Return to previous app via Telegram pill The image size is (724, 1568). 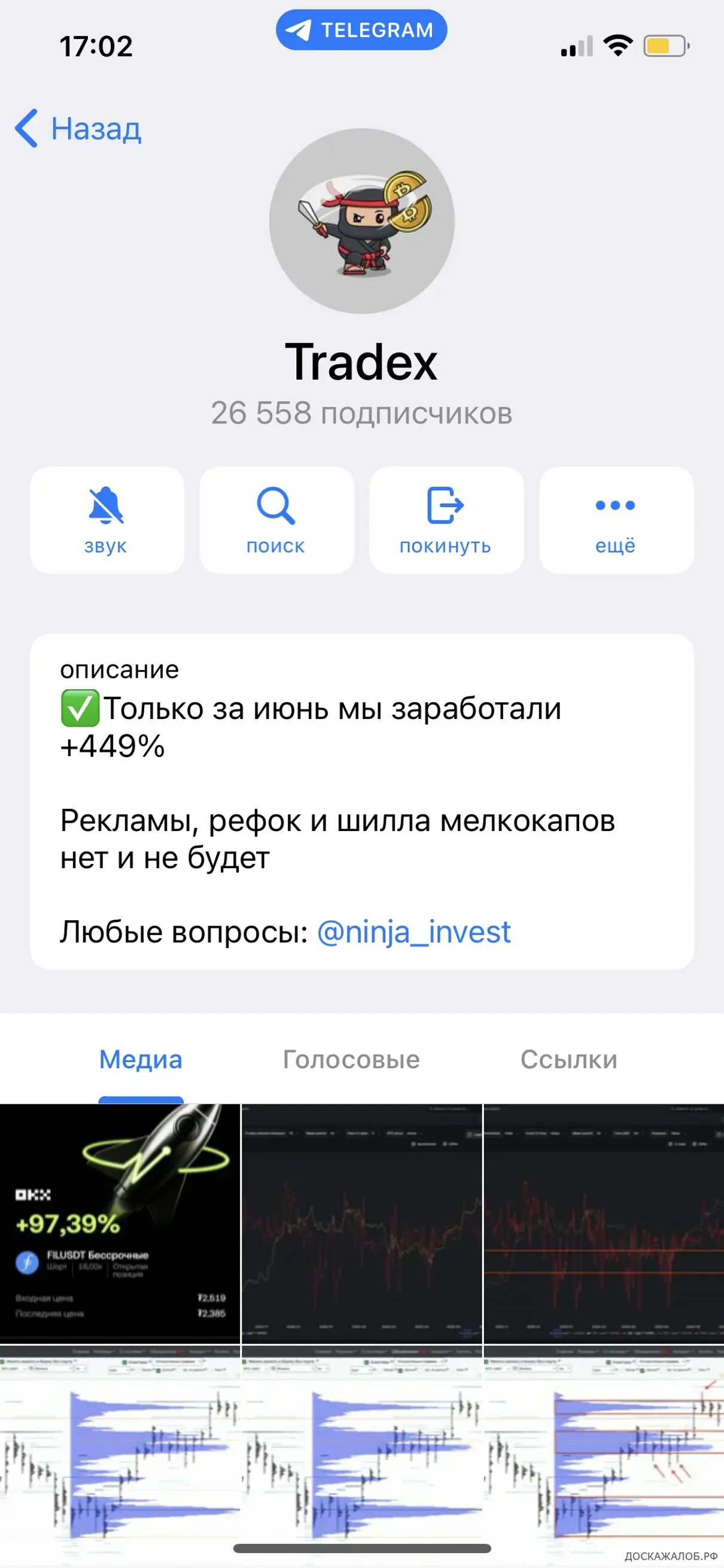coord(361,30)
